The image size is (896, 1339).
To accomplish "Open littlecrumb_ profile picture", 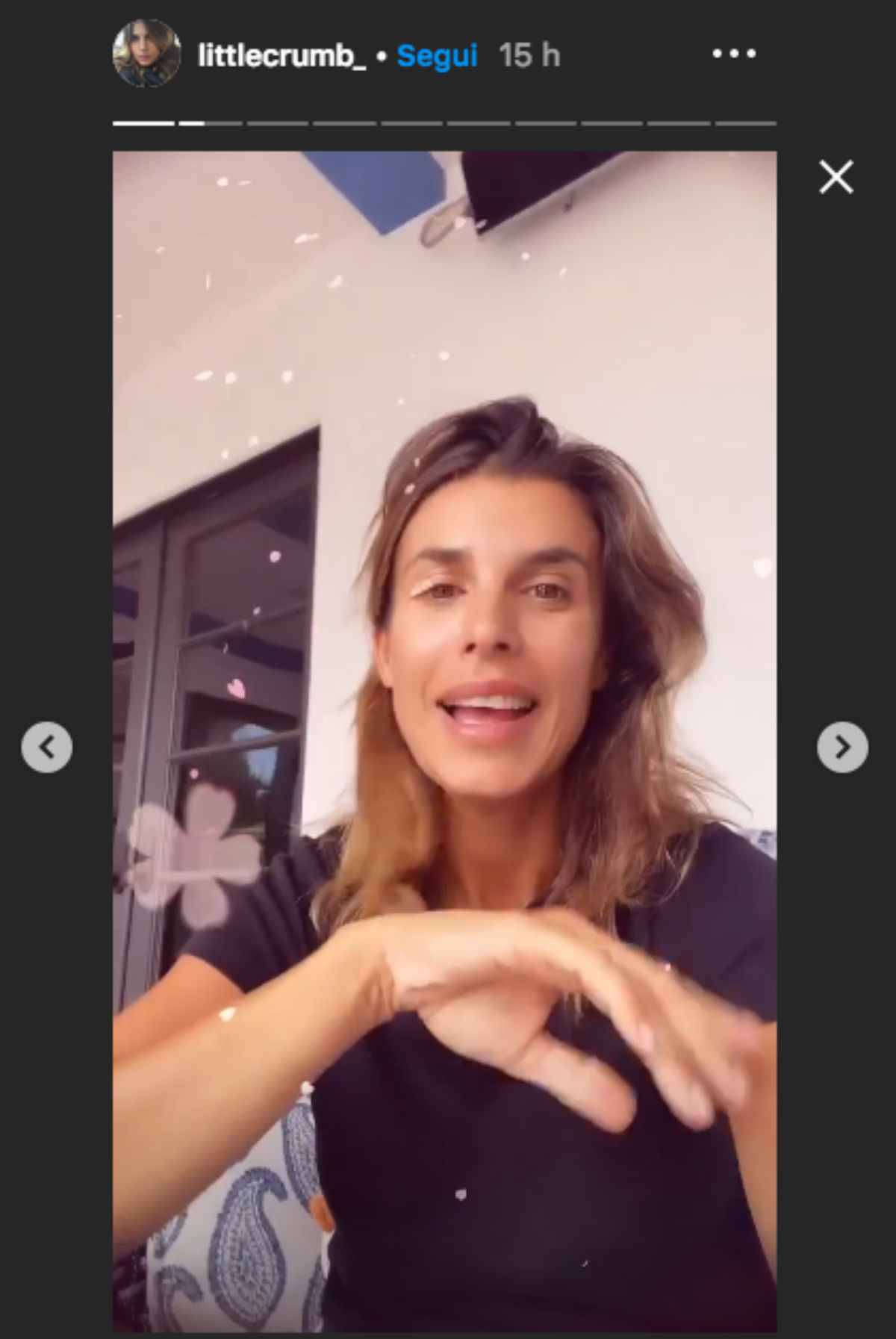I will pyautogui.click(x=146, y=54).
